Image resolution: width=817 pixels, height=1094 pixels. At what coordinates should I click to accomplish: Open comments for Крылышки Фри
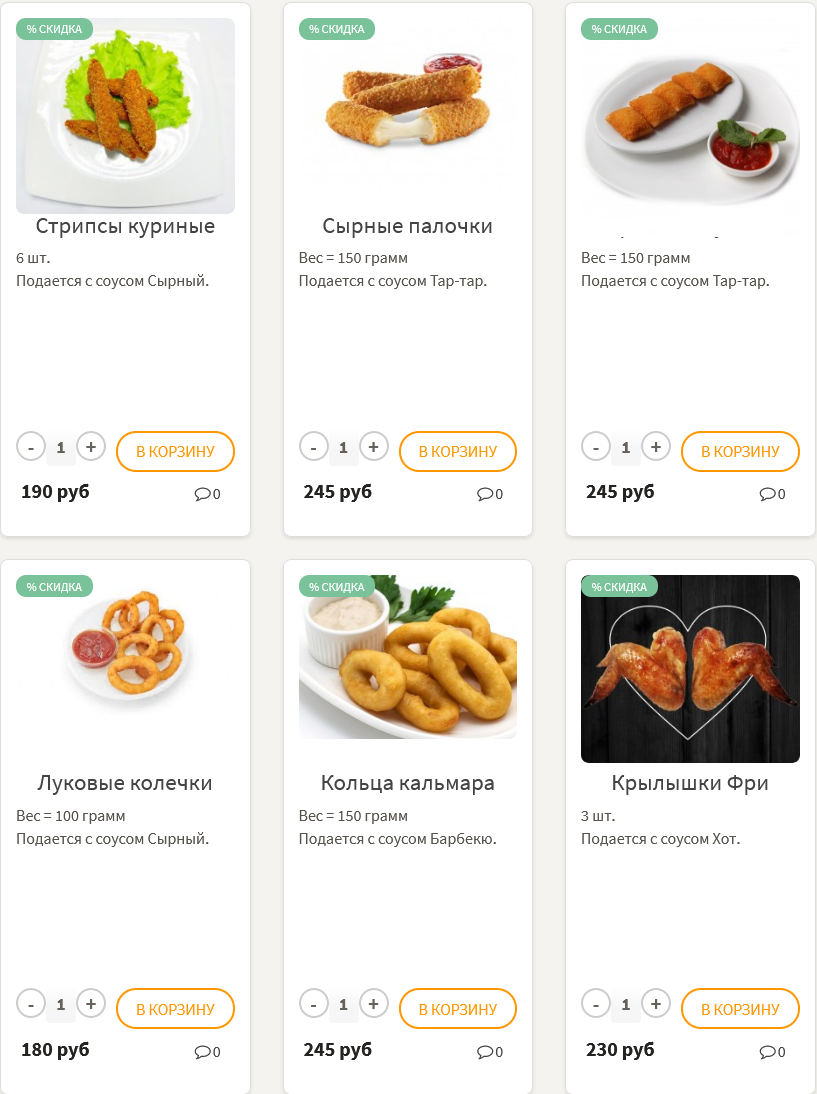tap(771, 1051)
